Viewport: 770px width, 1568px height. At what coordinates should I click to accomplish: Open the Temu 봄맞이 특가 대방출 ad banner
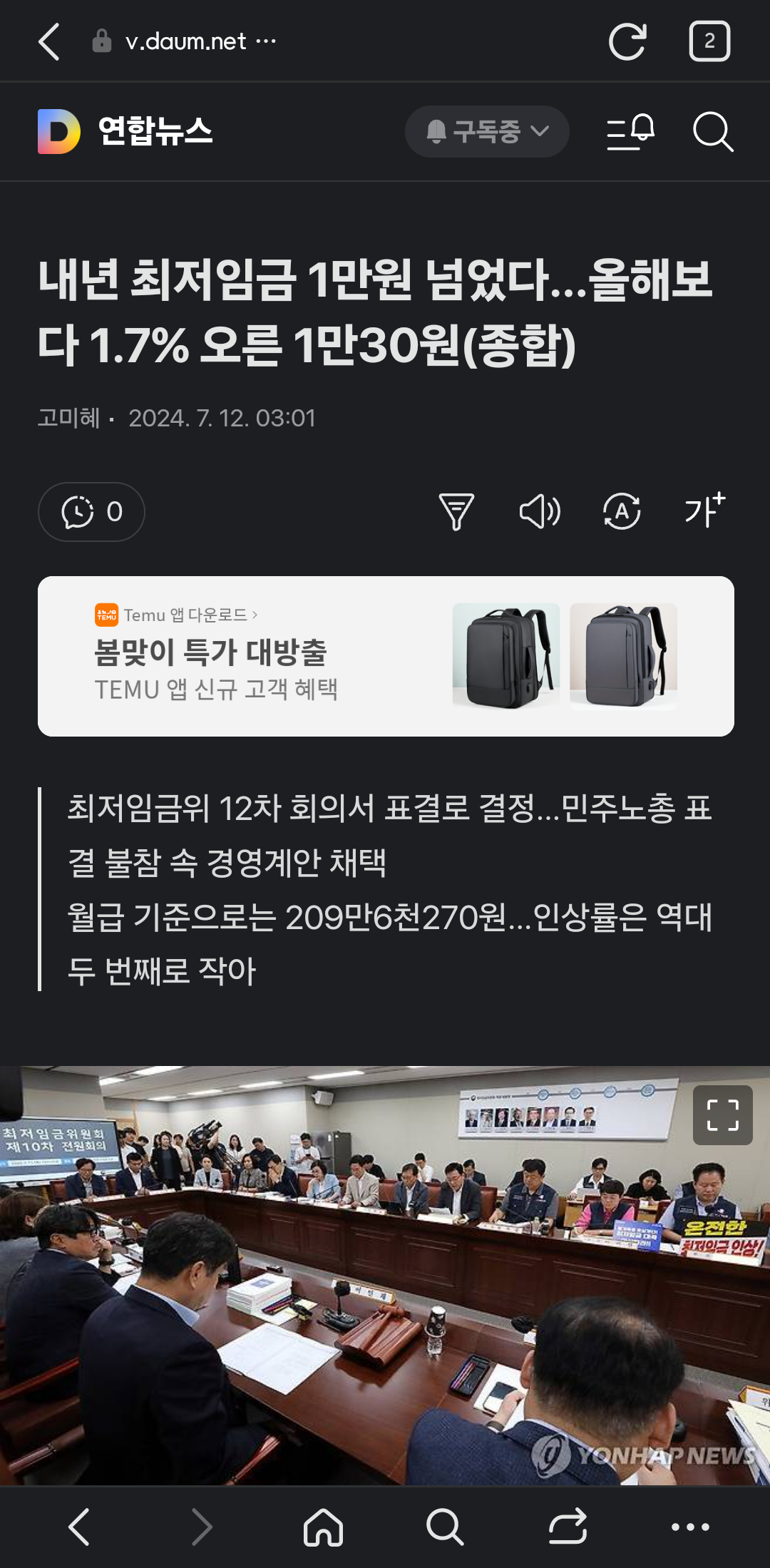pos(385,656)
